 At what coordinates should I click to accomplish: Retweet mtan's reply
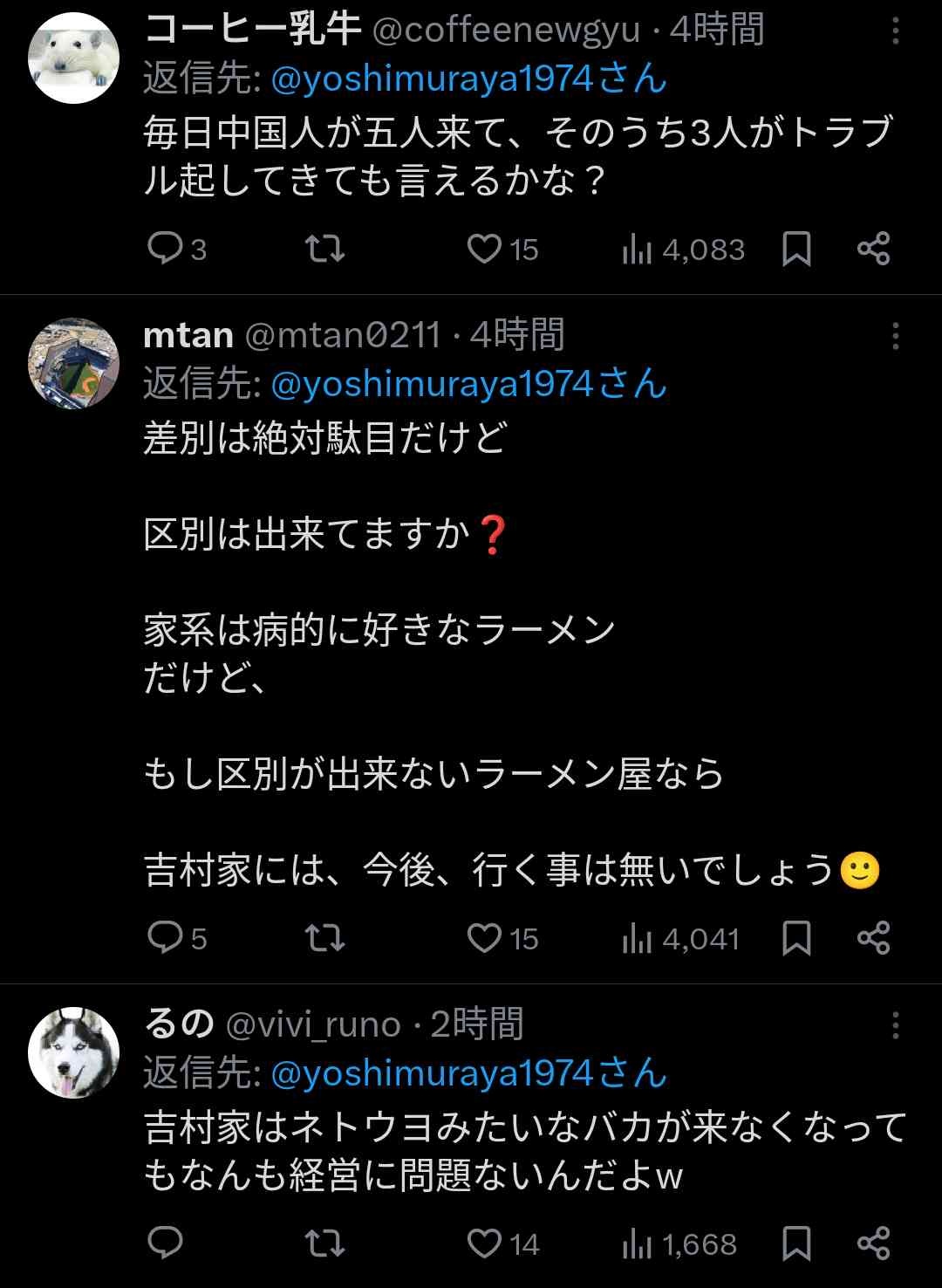pos(324,938)
